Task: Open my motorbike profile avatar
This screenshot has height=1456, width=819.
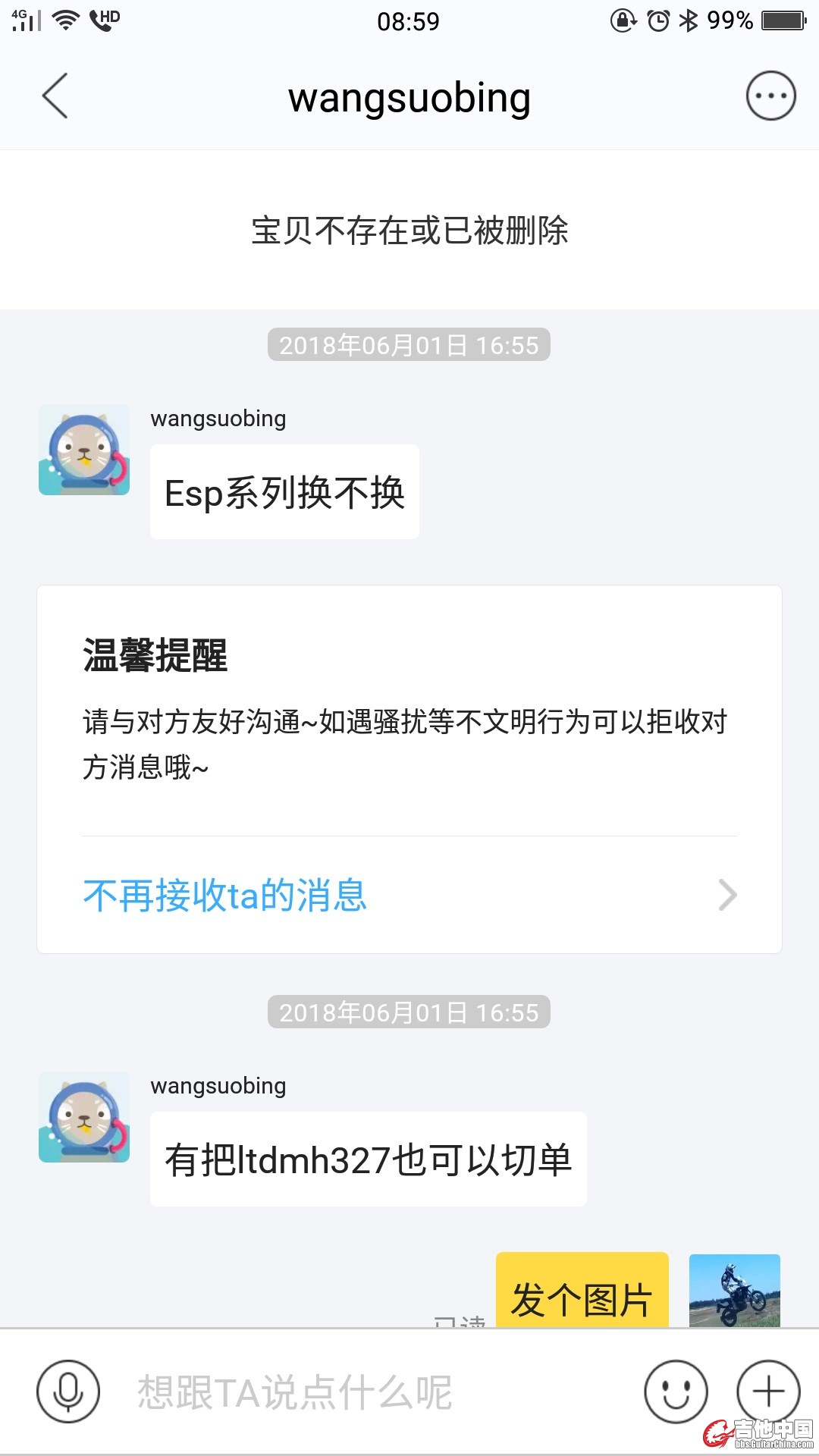Action: (x=734, y=1291)
